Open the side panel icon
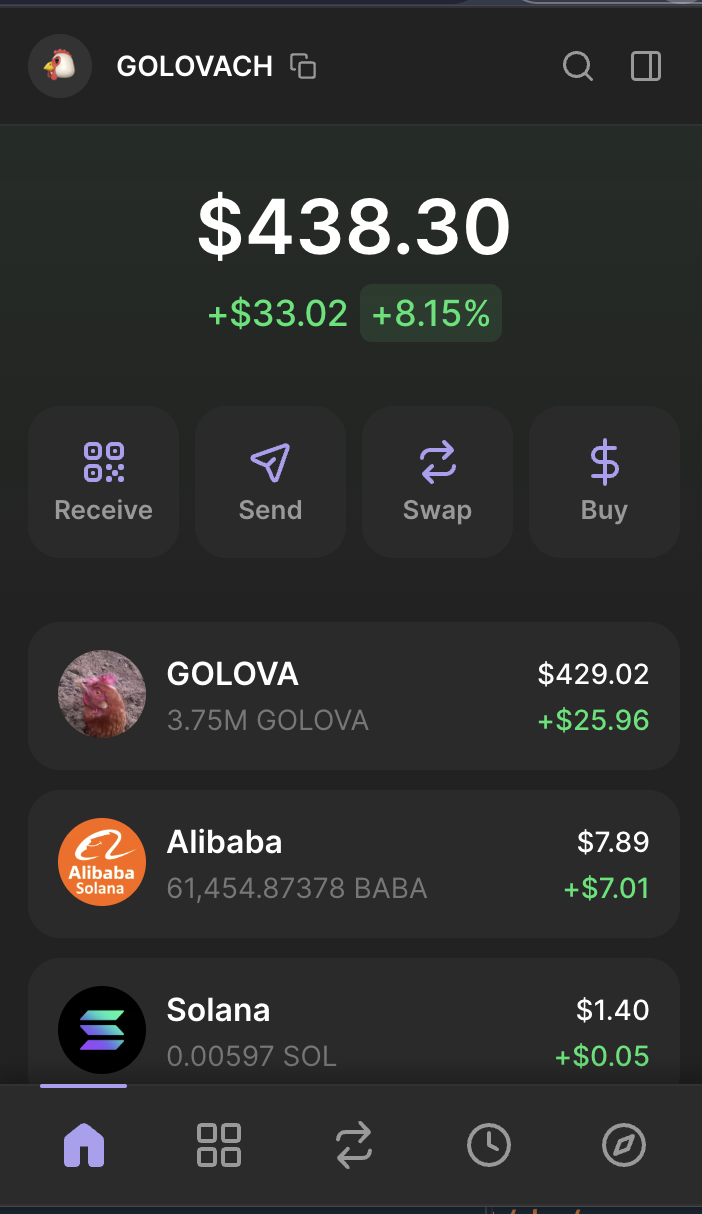This screenshot has height=1214, width=702. [646, 67]
